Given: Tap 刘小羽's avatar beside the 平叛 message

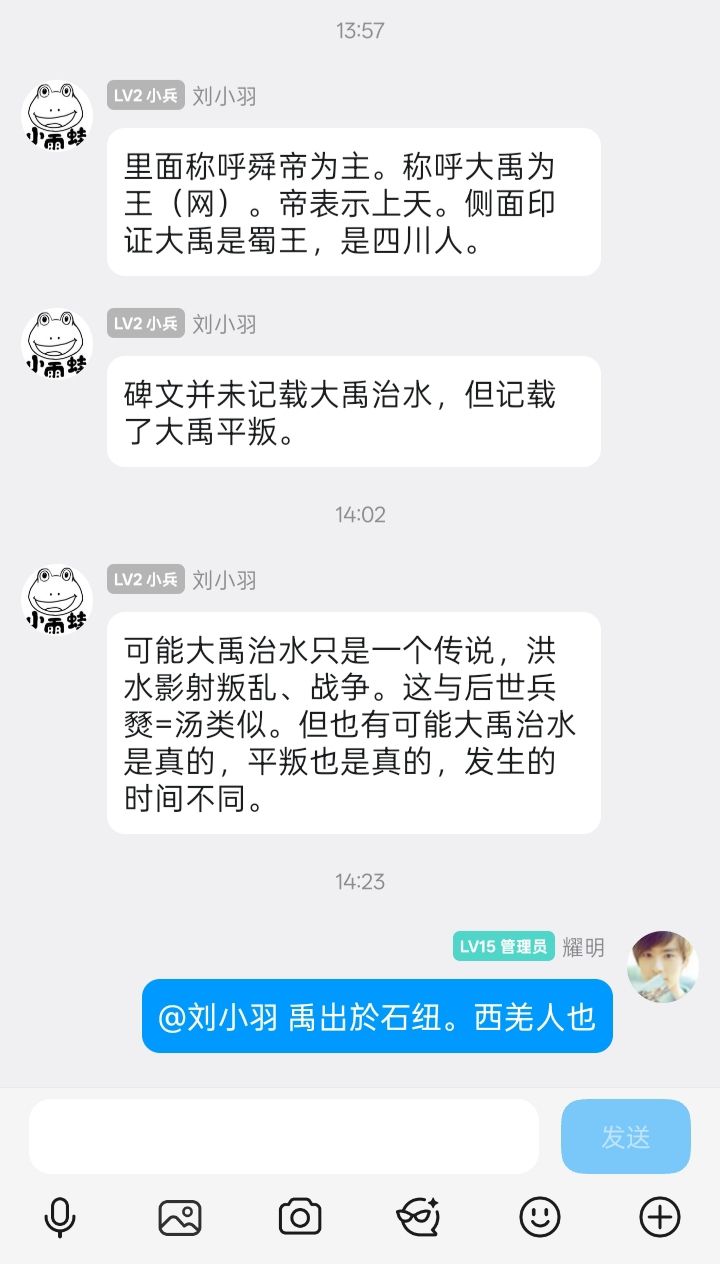Looking at the screenshot, I should 57,344.
